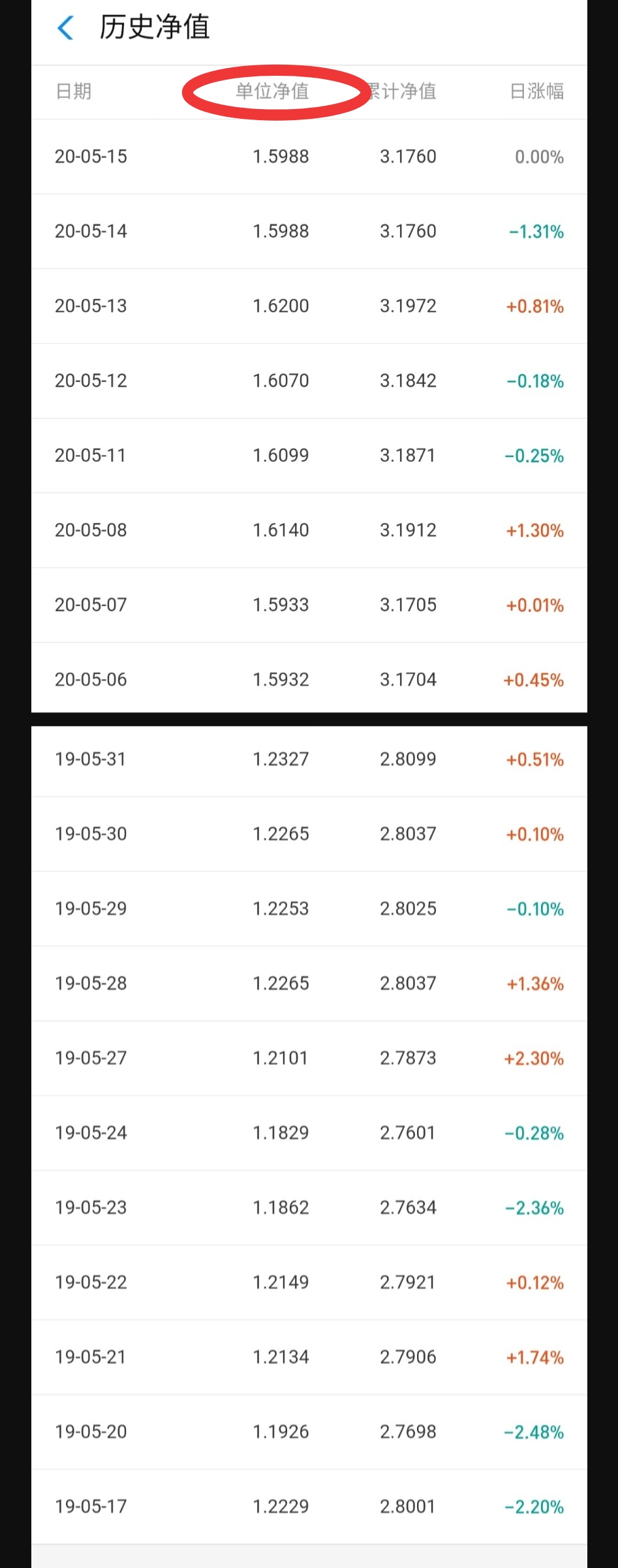
Task: Tap the +0.81% change on 20-05-13
Action: [534, 305]
